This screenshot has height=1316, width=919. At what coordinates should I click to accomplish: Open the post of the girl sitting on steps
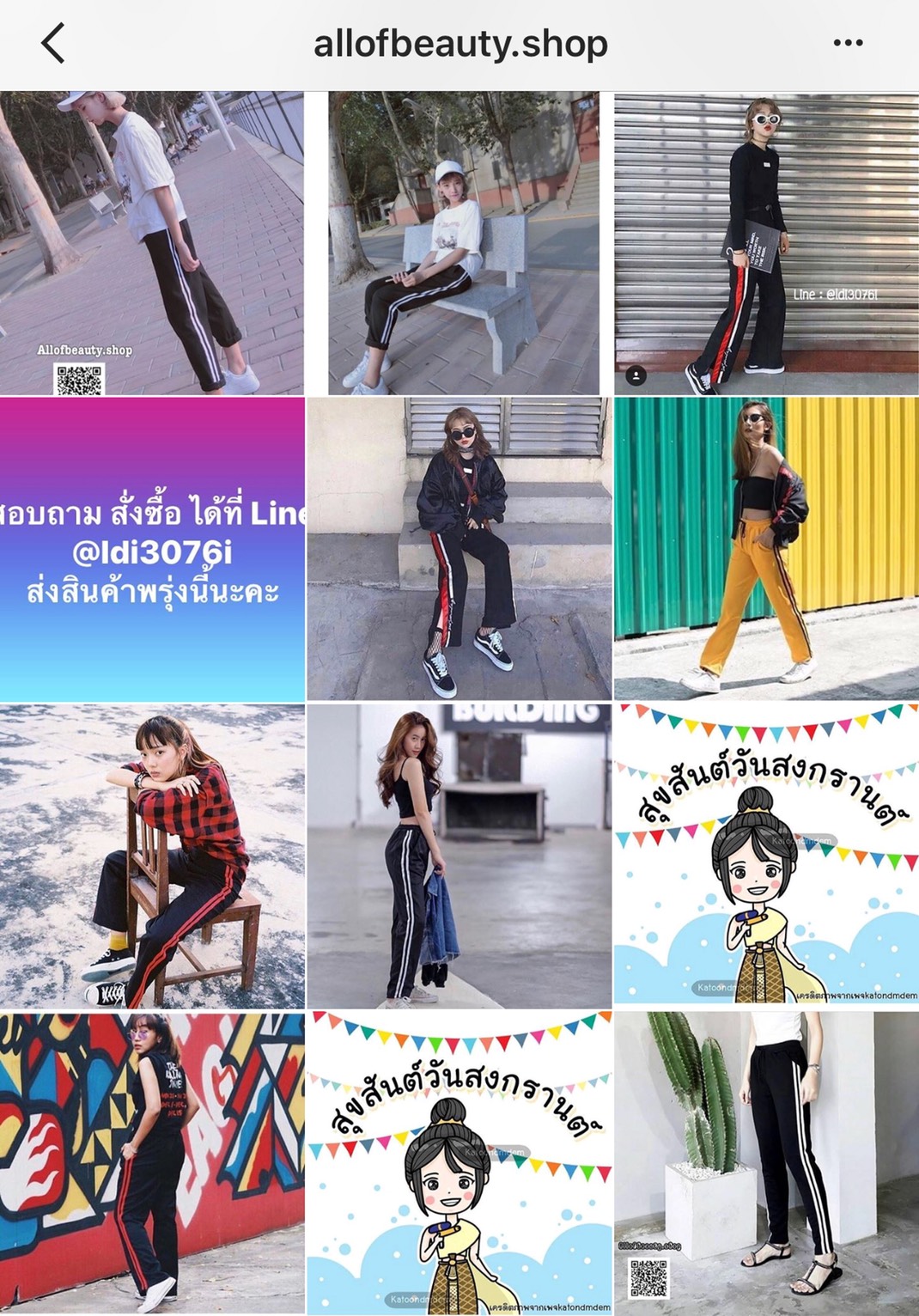[x=459, y=549]
